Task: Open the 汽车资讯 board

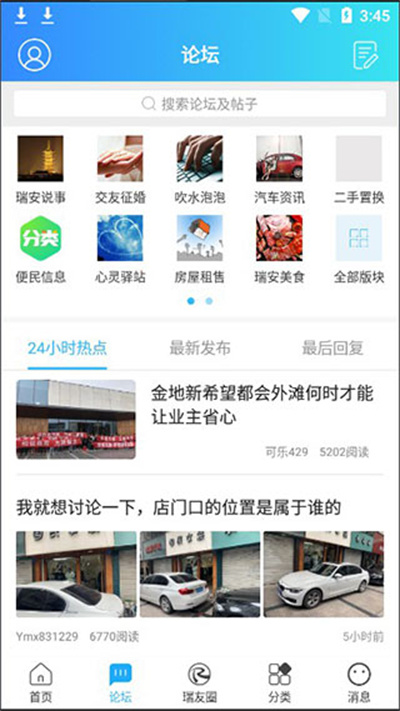Action: coord(279,170)
